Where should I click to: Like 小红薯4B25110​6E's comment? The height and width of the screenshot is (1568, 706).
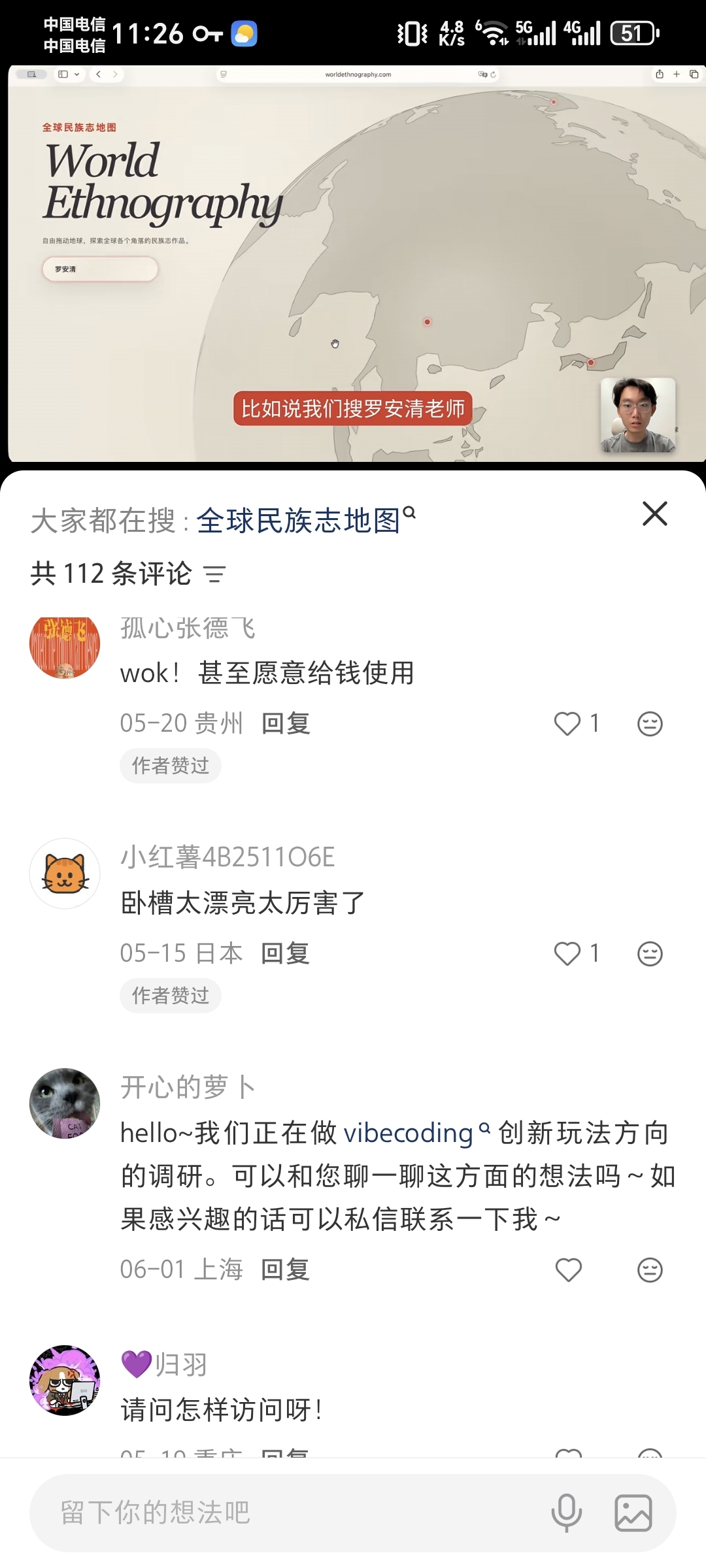(x=567, y=953)
